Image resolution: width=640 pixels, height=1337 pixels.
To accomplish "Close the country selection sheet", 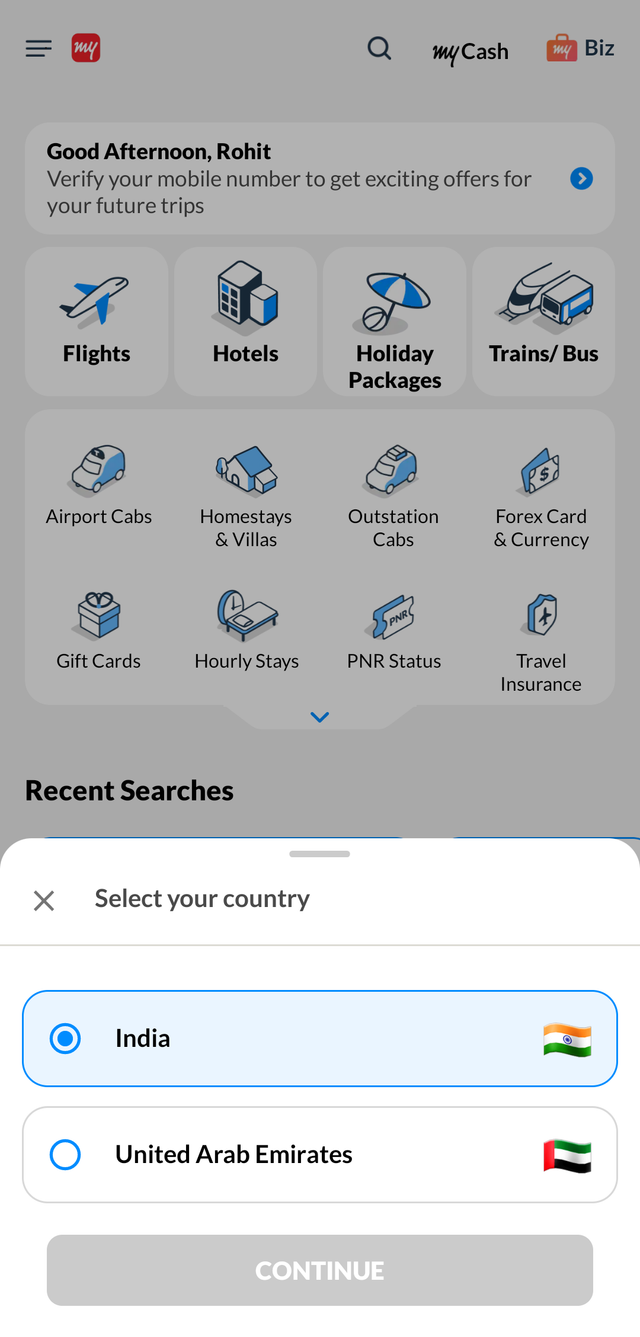I will point(44,901).
